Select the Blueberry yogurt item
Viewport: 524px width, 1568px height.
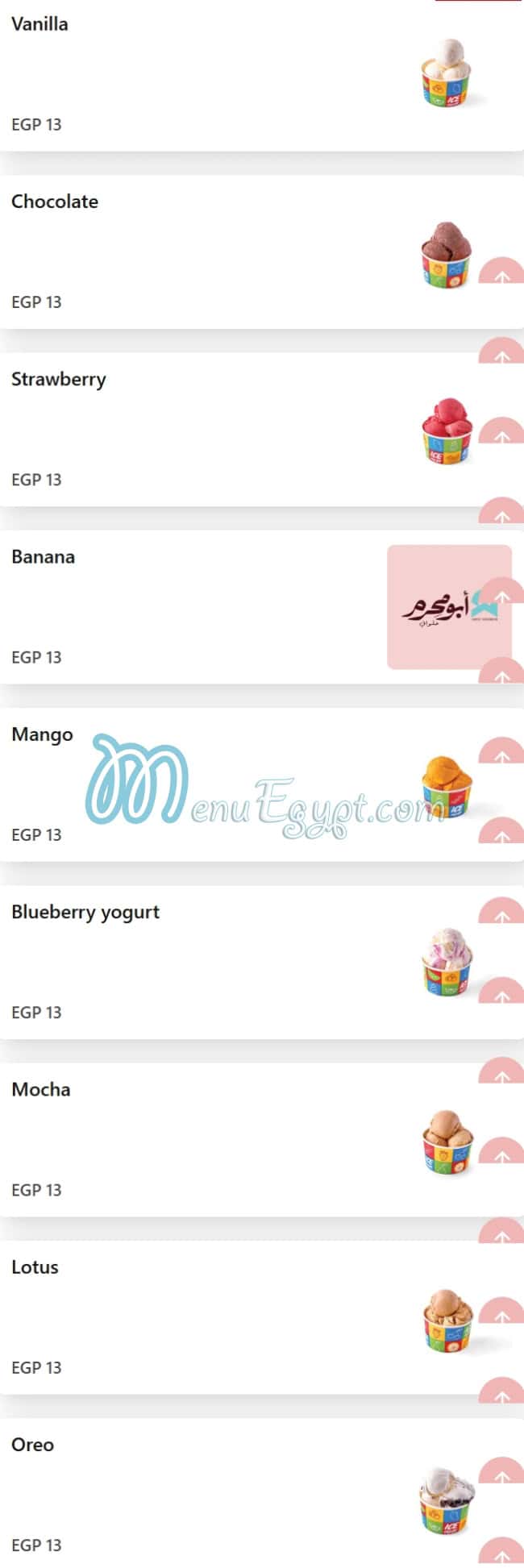point(85,912)
